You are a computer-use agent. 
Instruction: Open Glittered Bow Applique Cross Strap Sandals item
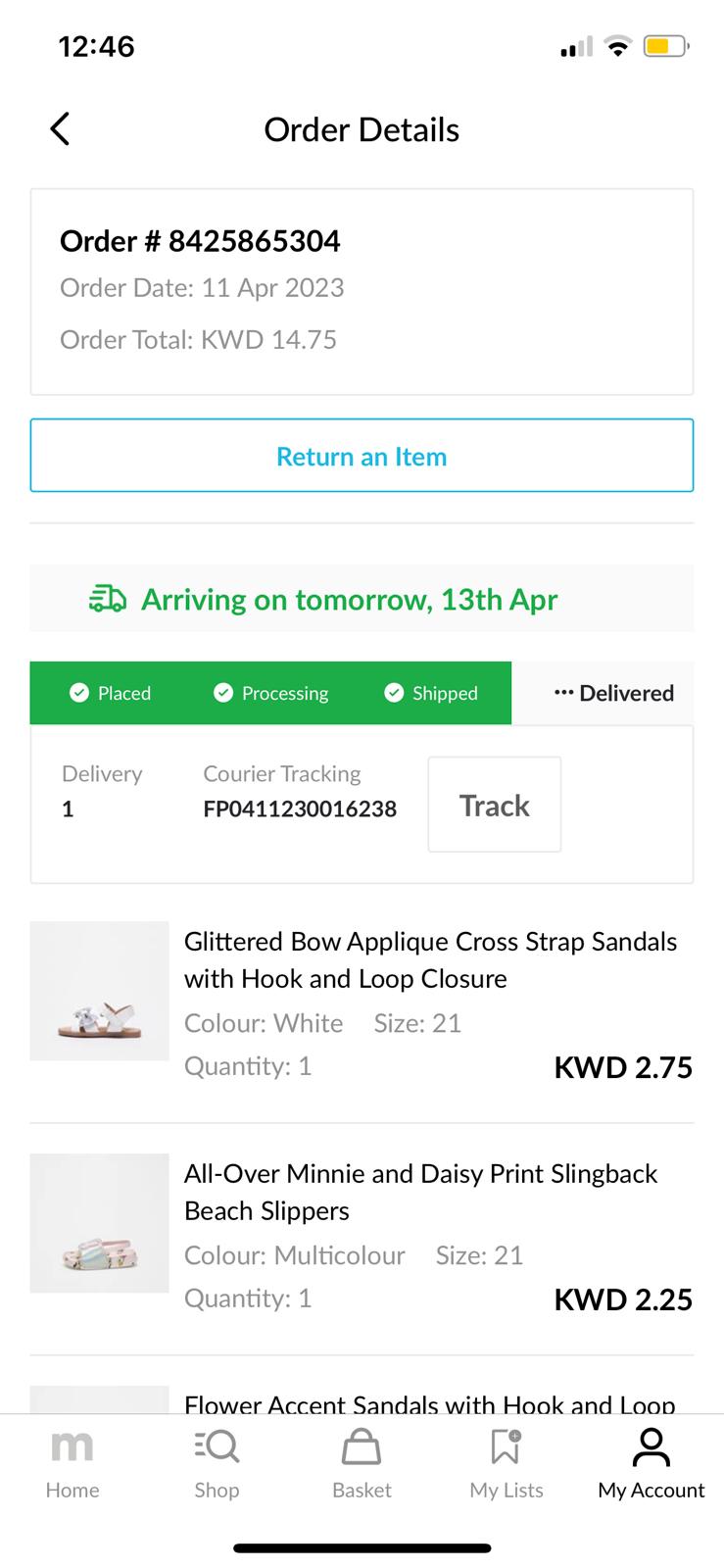tap(430, 959)
